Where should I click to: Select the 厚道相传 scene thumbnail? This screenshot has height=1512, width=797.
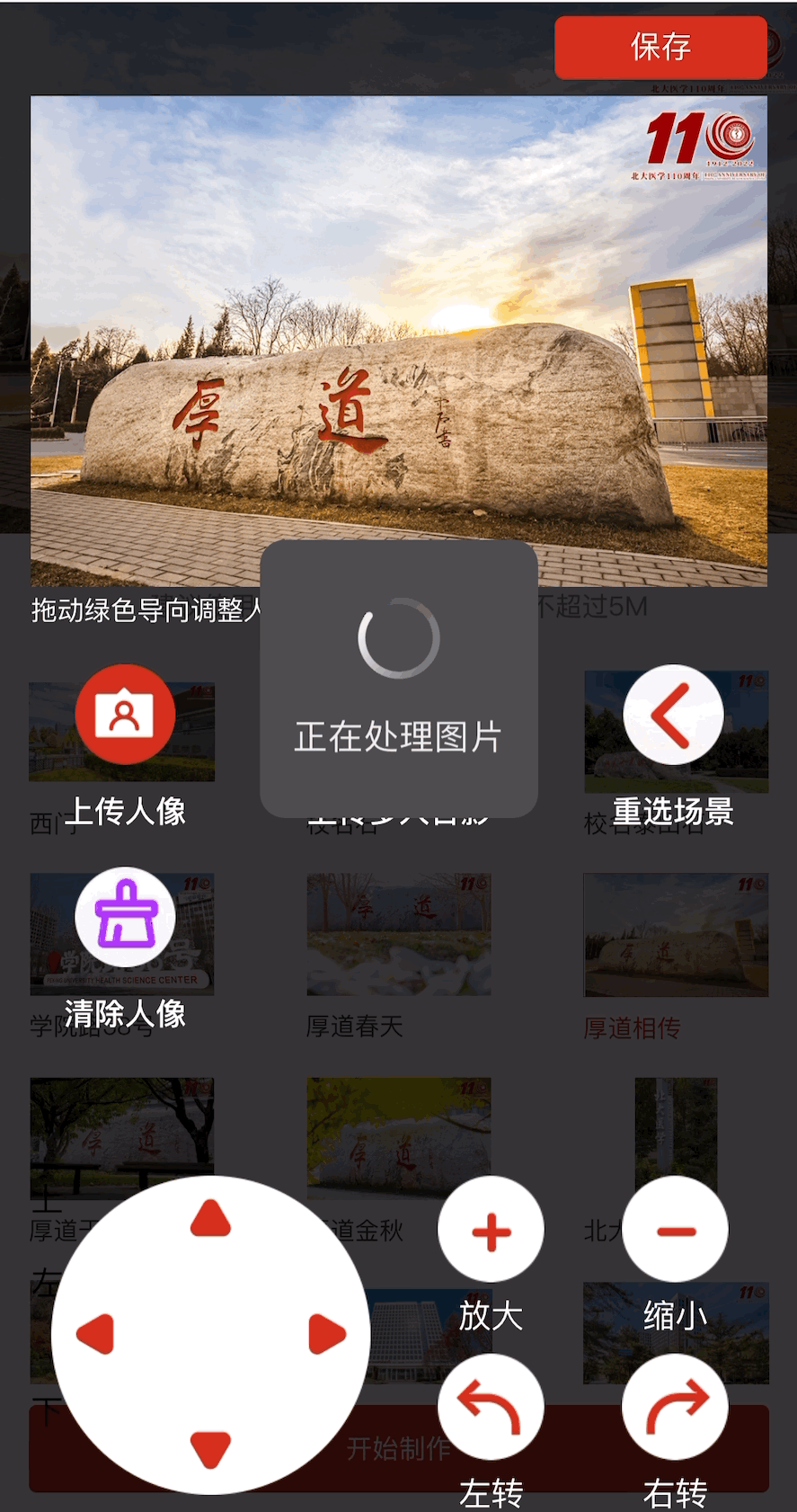tap(676, 935)
